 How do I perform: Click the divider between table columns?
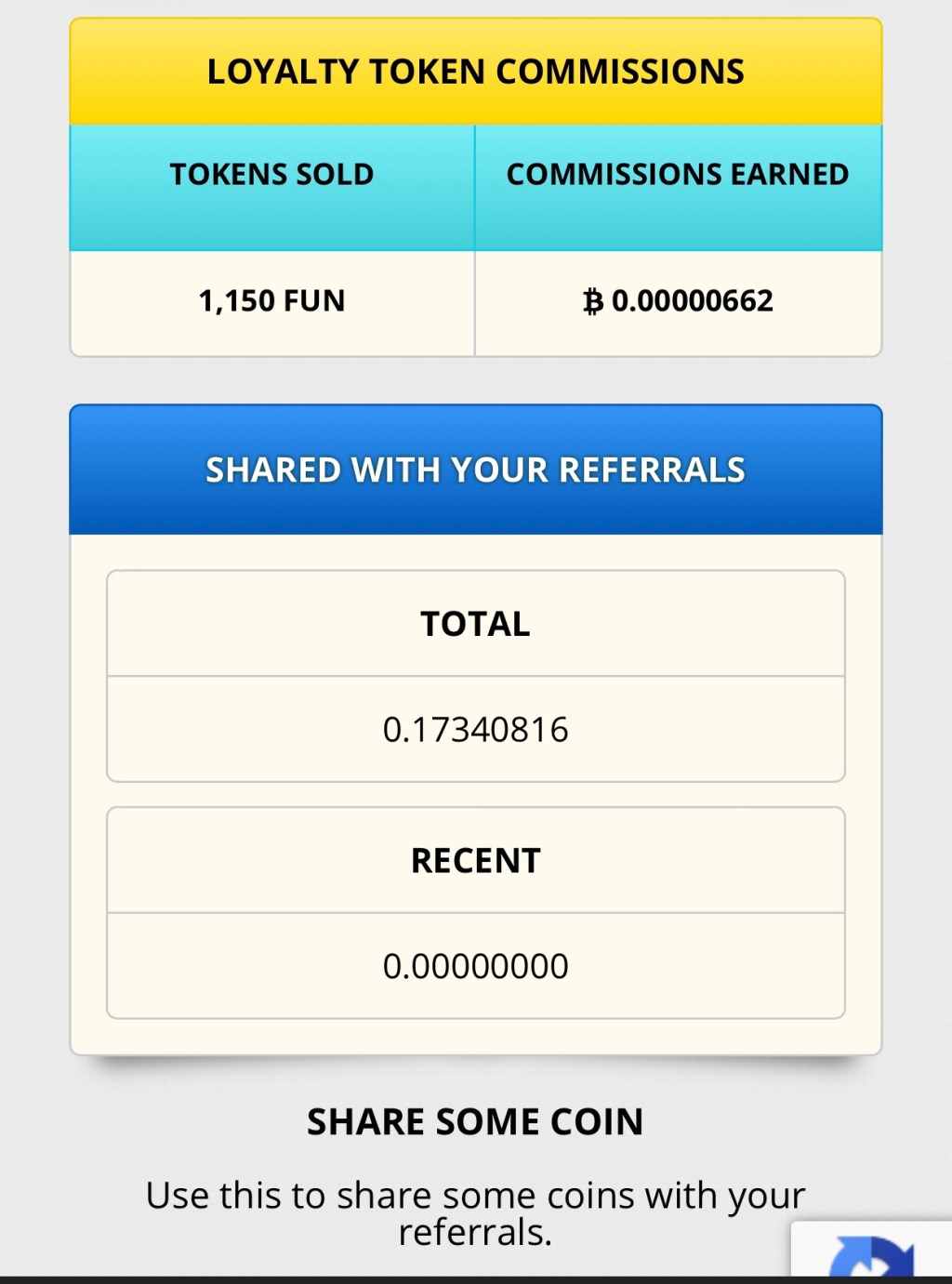475,237
